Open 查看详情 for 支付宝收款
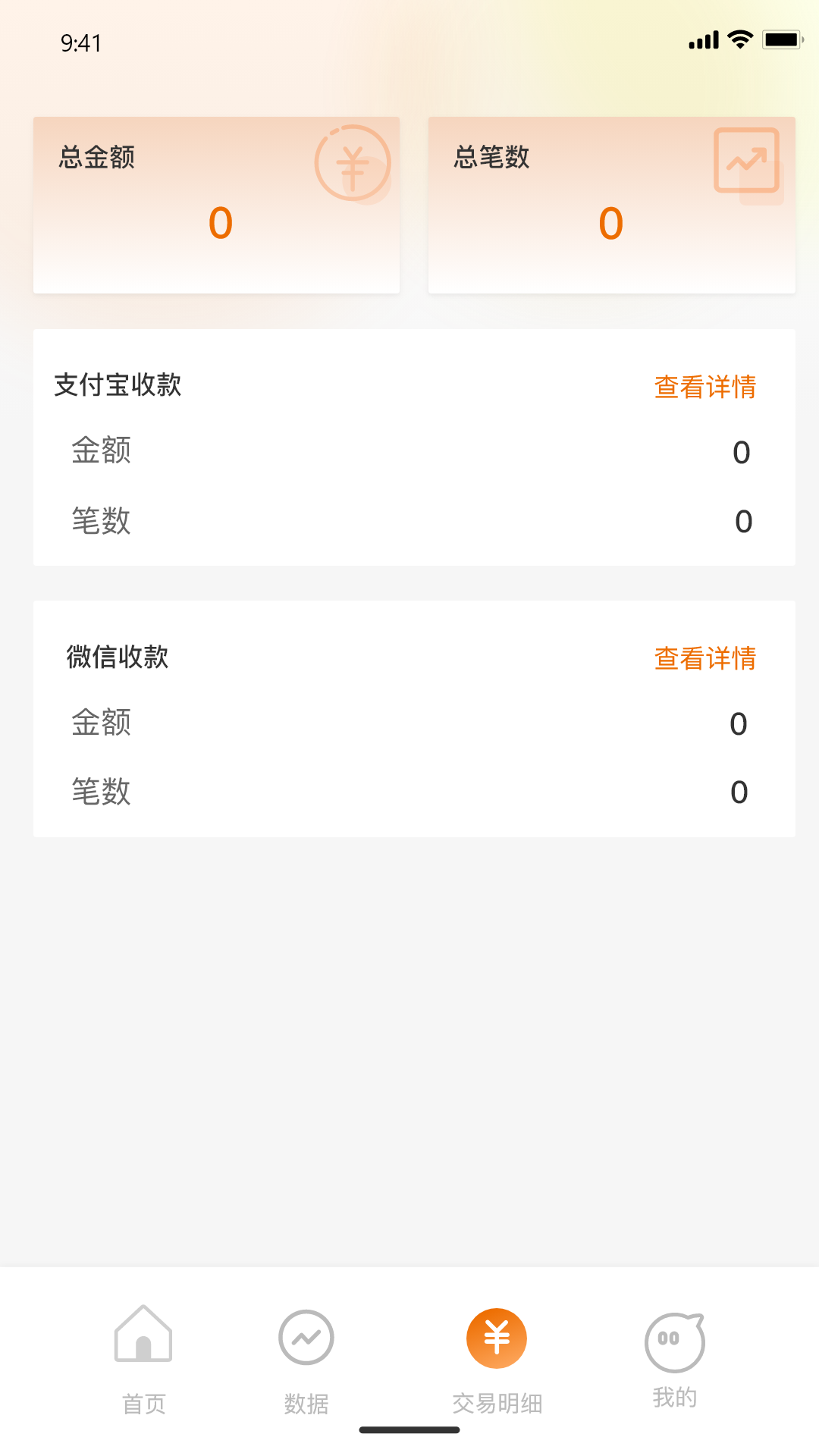Image resolution: width=819 pixels, height=1456 pixels. [x=705, y=386]
